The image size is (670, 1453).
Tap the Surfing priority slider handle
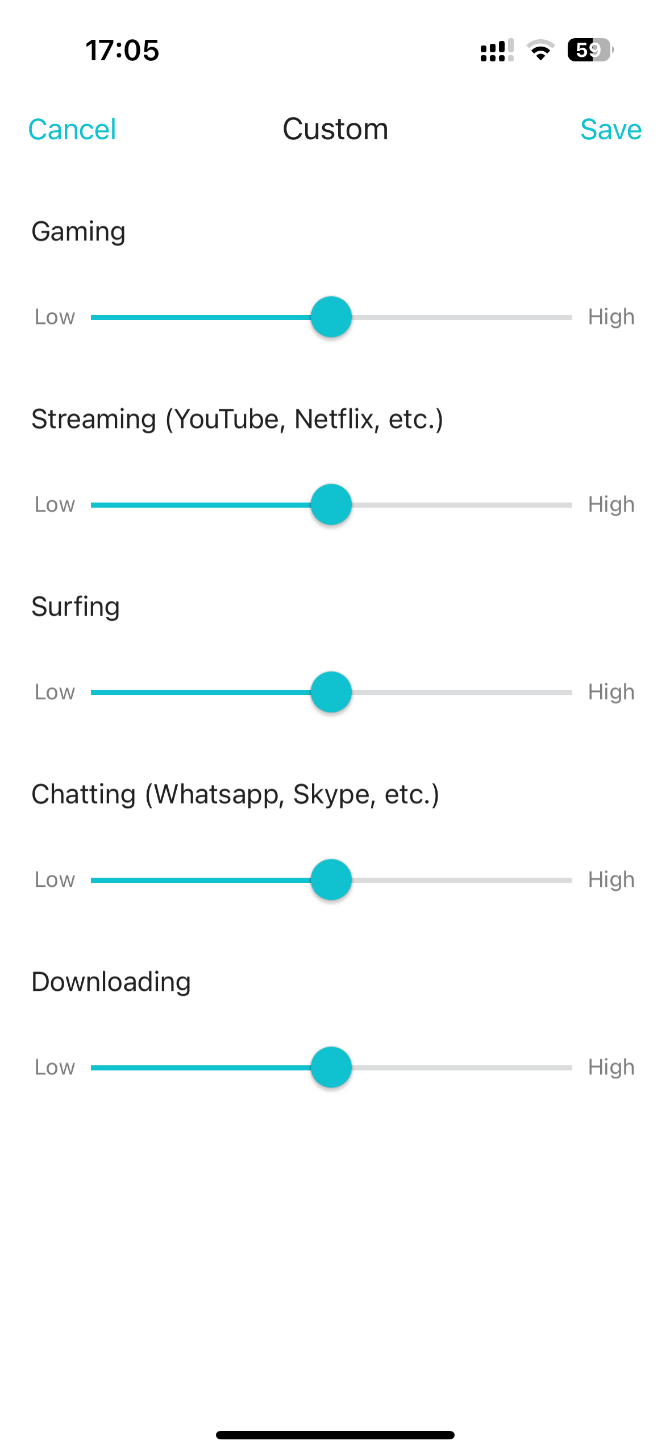coord(331,692)
